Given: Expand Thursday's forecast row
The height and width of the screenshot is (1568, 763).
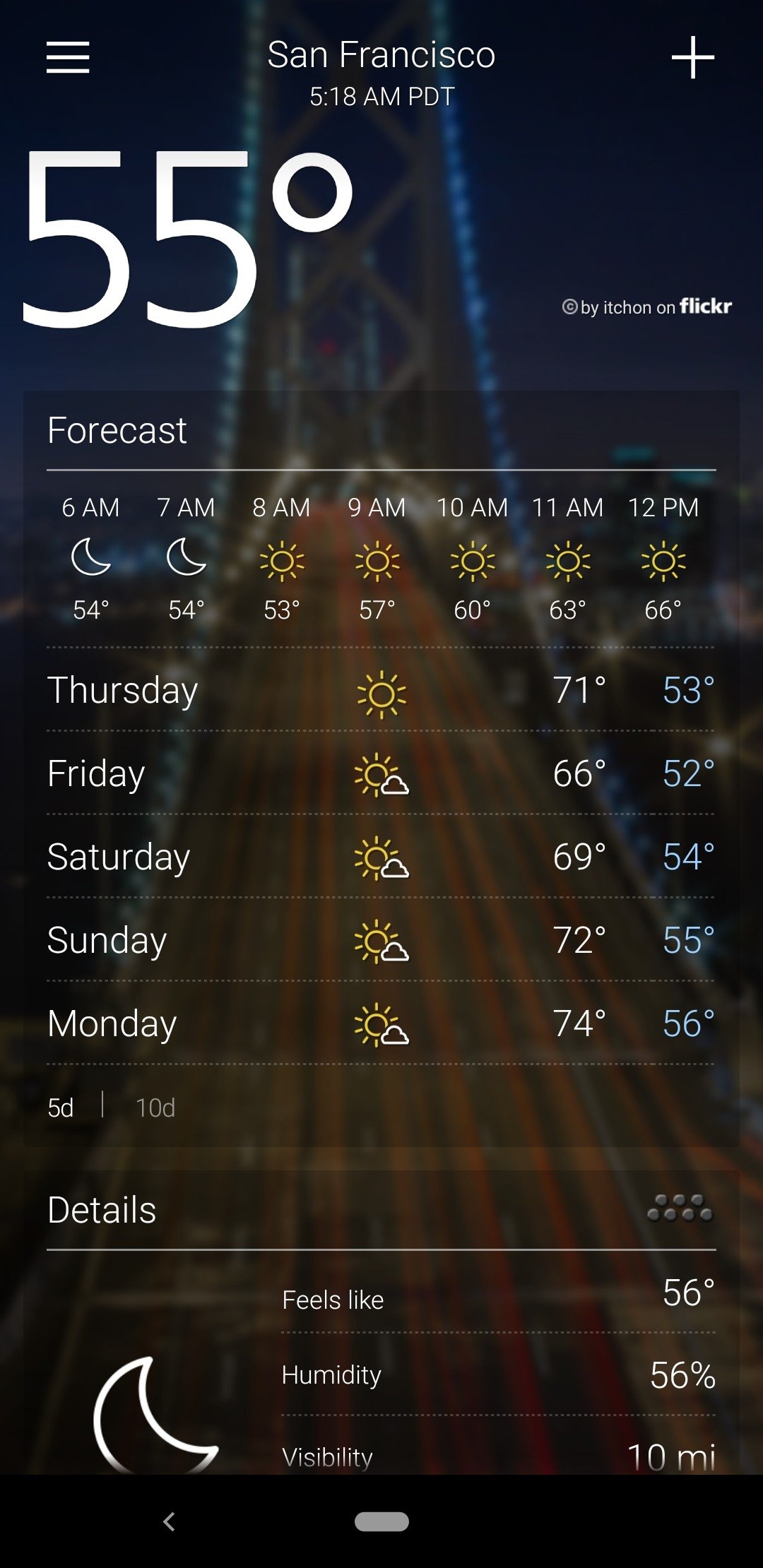Looking at the screenshot, I should [x=381, y=690].
